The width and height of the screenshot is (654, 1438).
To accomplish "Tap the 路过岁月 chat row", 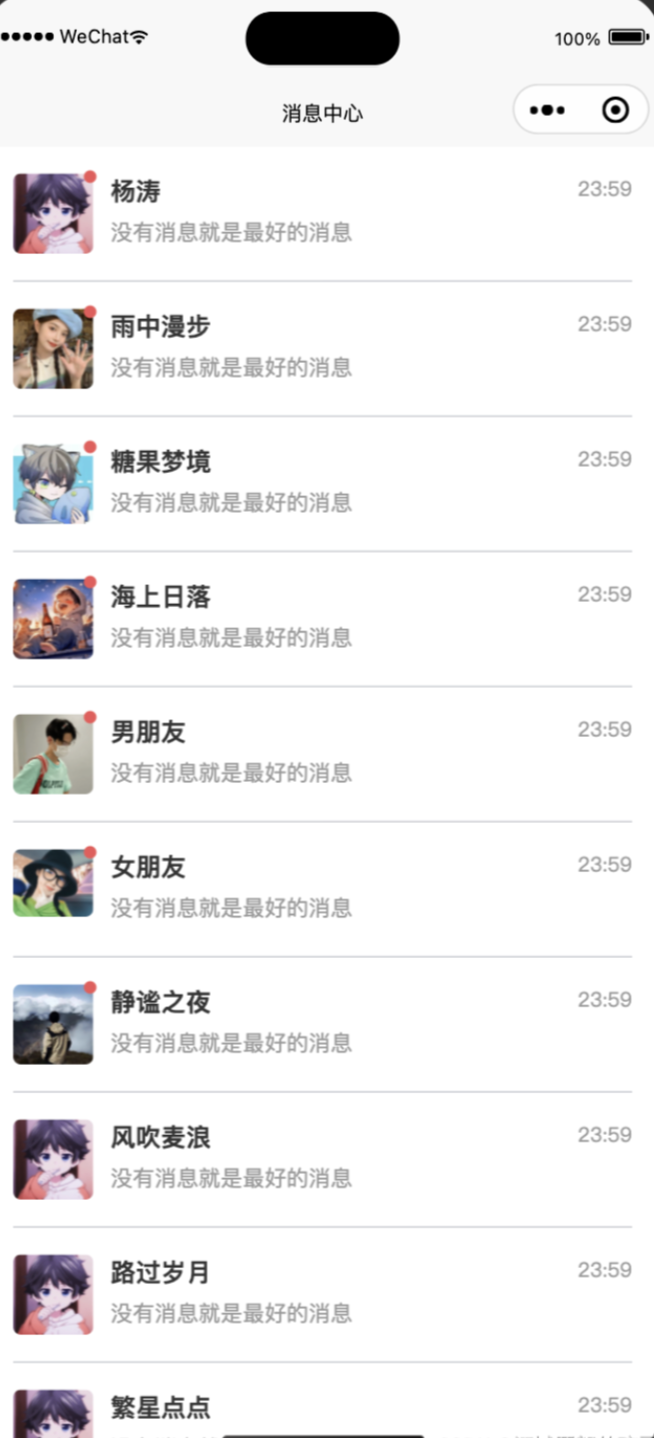I will (322, 1293).
